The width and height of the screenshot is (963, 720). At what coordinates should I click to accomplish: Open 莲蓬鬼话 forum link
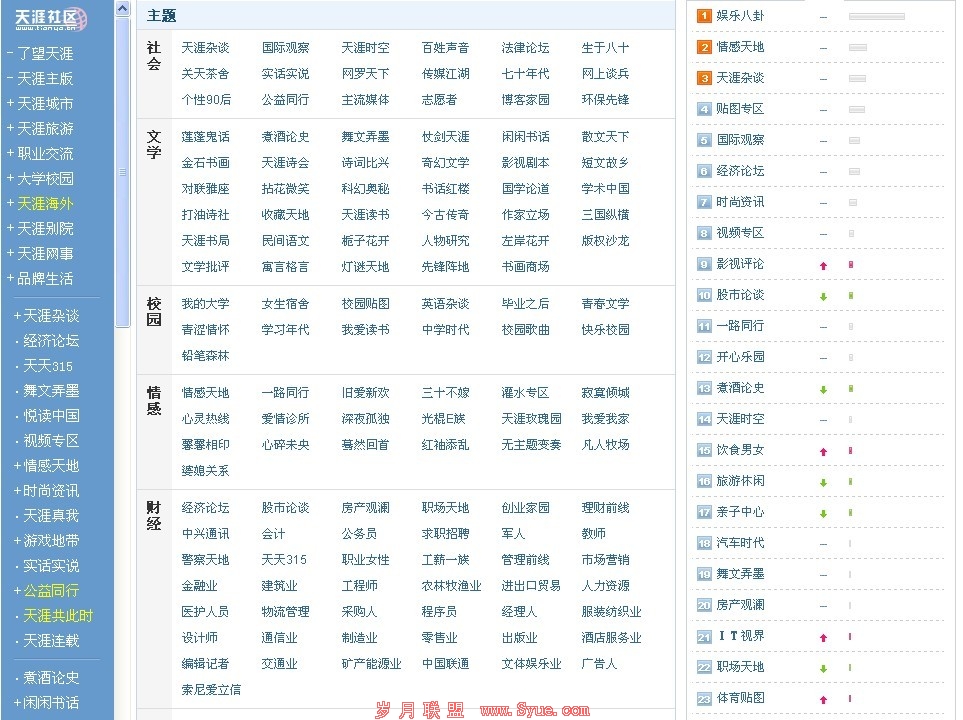pos(205,137)
